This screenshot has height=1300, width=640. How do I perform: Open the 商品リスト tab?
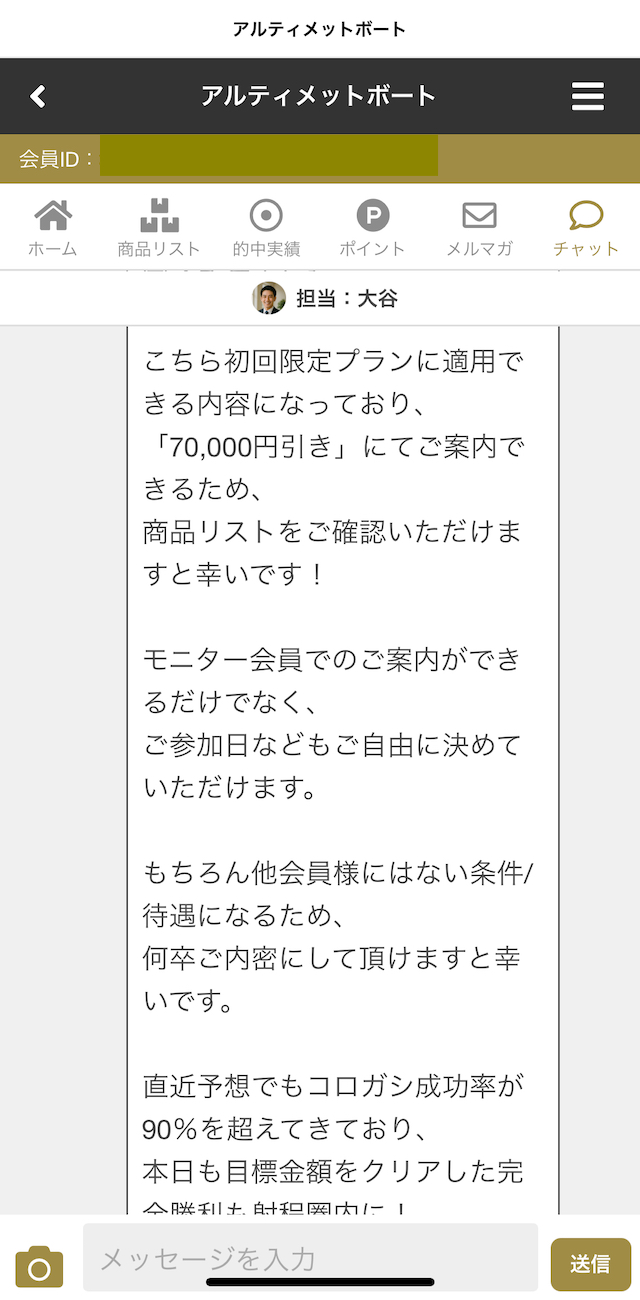click(x=159, y=228)
